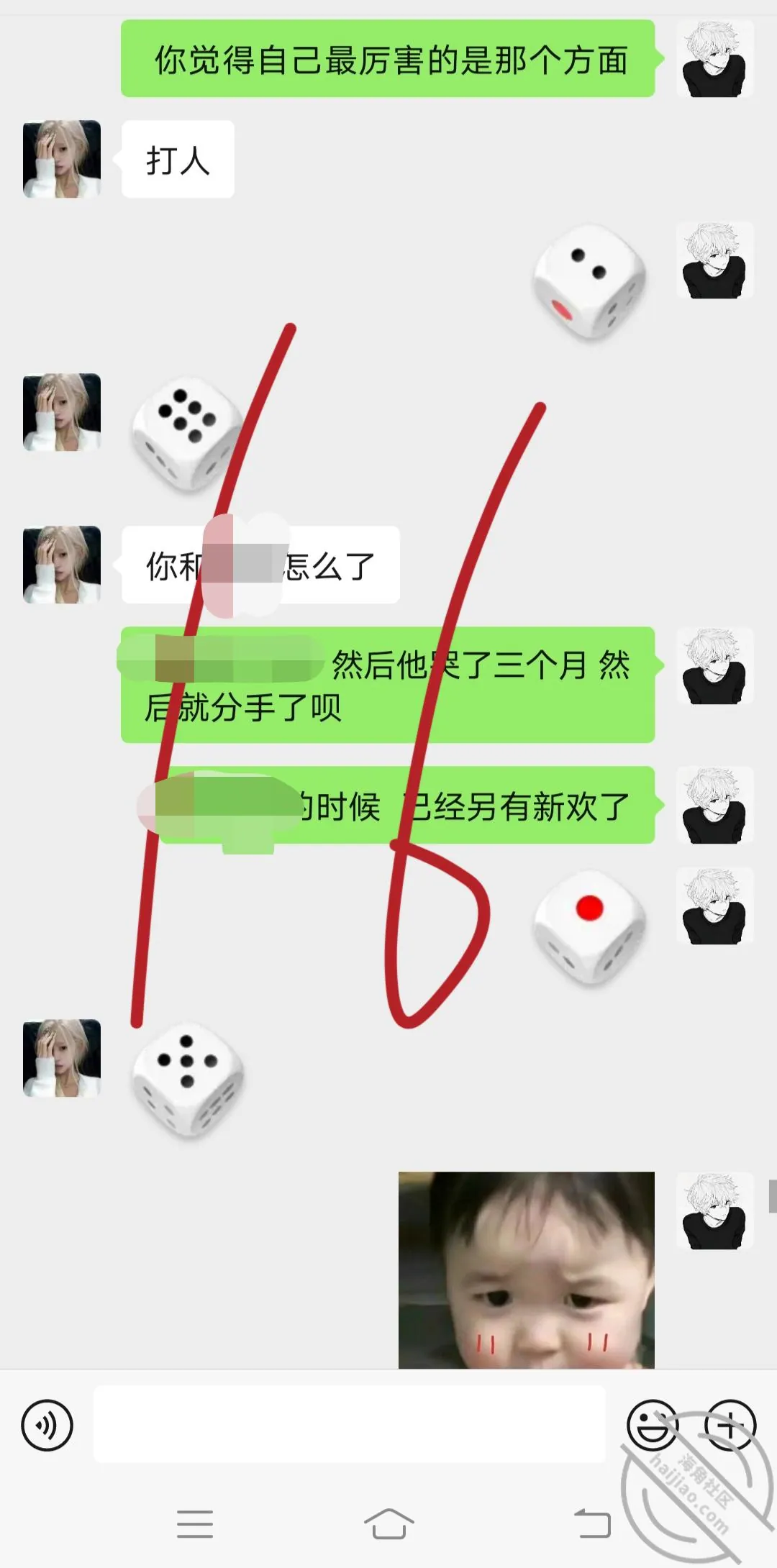
Task: Tap the system back button
Action: pos(592,1523)
